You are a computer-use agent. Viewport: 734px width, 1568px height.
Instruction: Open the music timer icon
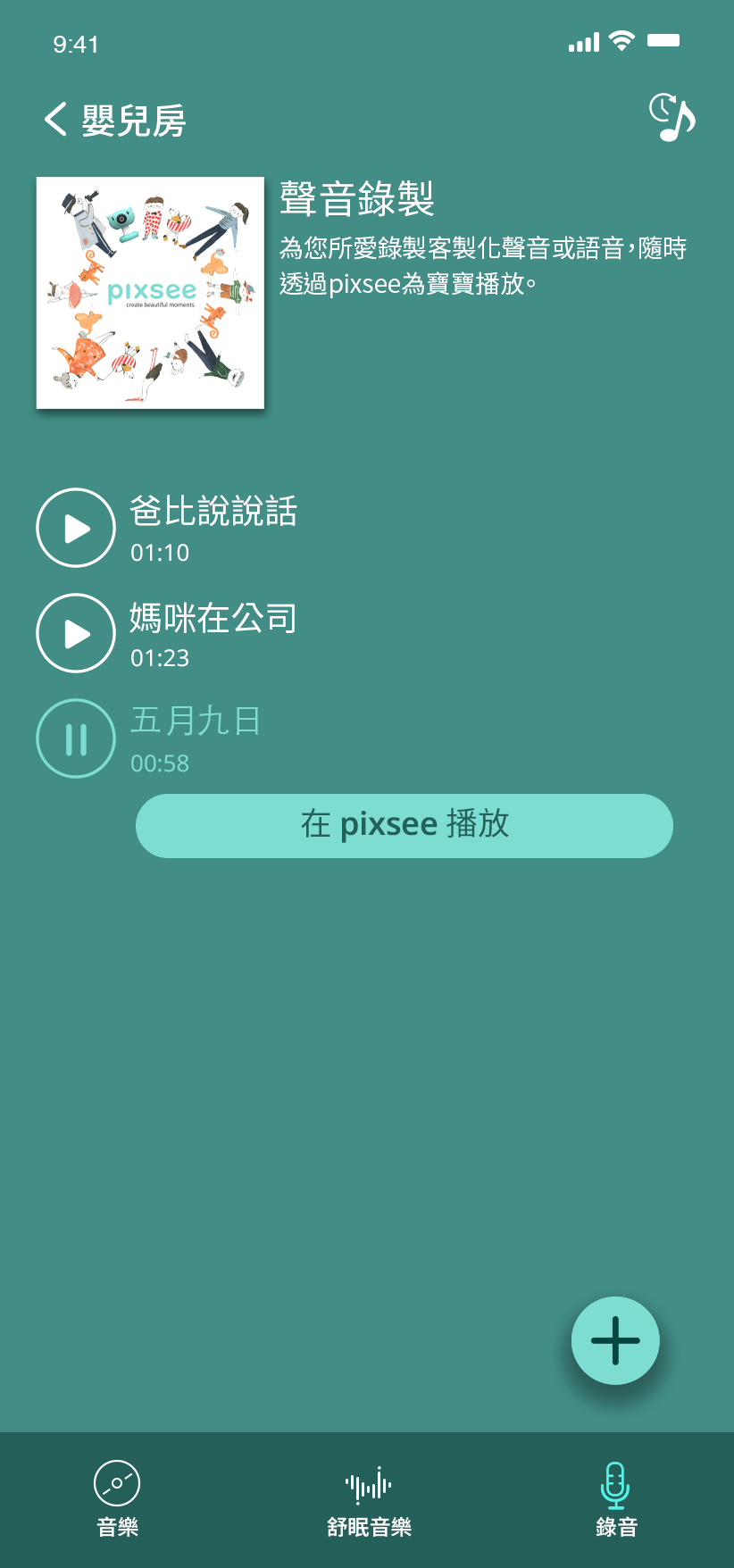click(x=671, y=117)
